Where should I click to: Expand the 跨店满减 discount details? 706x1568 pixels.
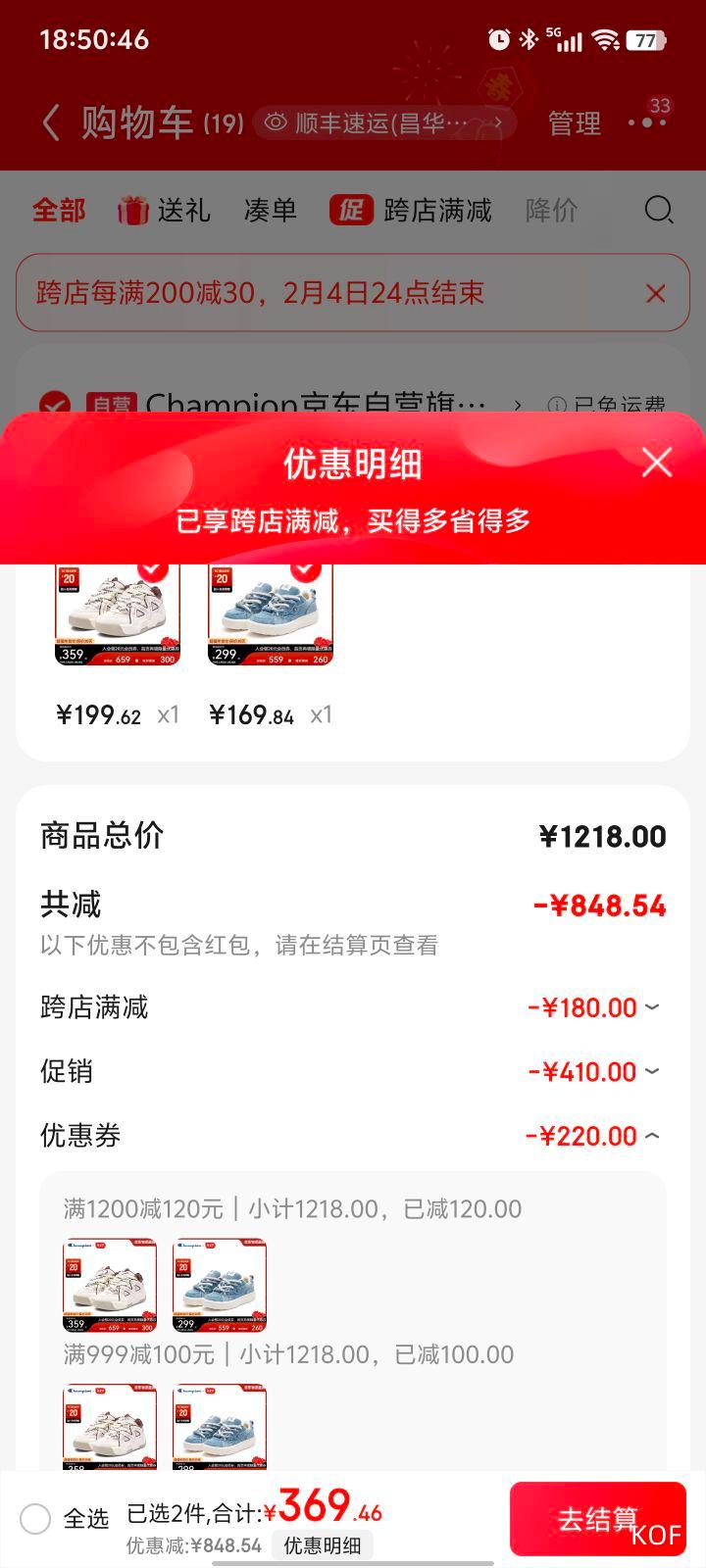[653, 1006]
